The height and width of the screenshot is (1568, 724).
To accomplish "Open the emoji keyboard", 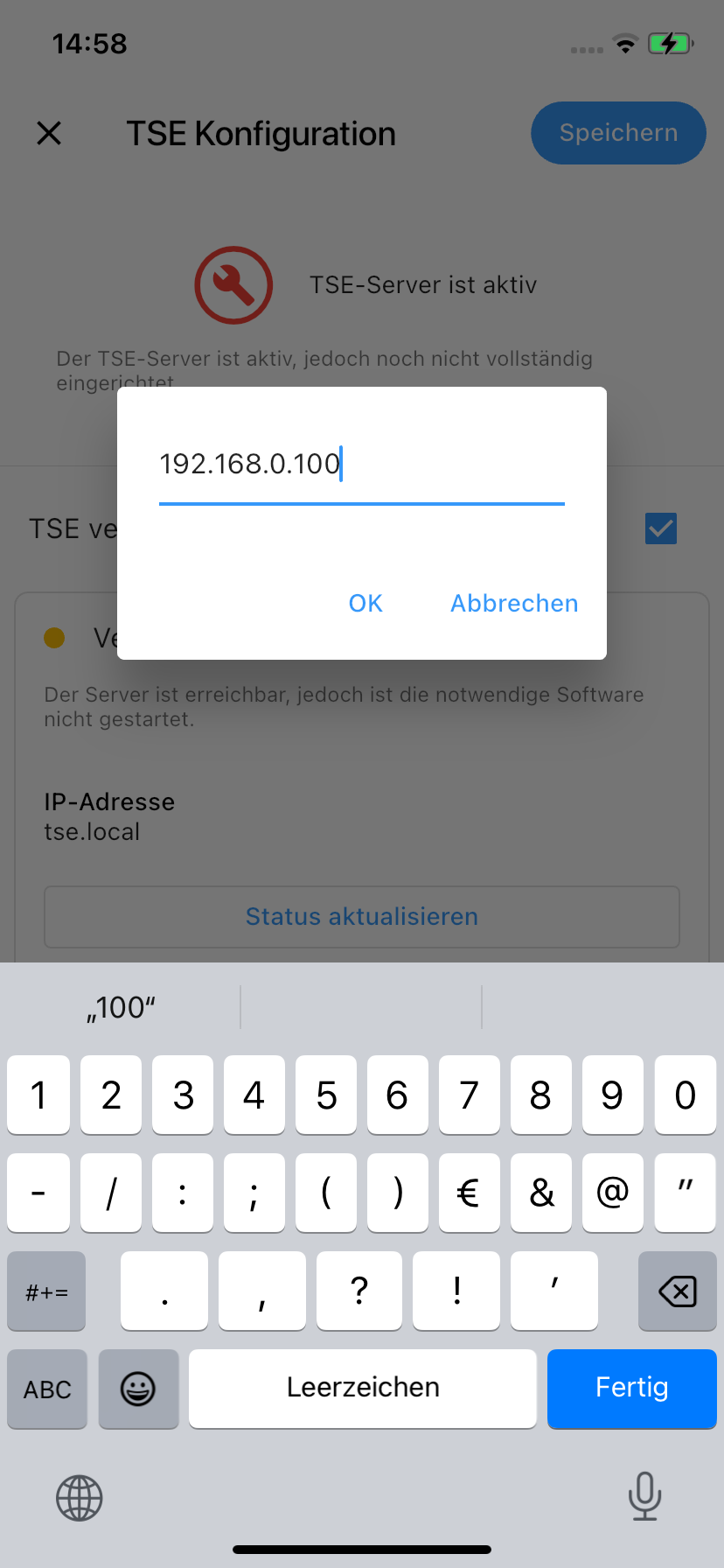I will point(138,1389).
